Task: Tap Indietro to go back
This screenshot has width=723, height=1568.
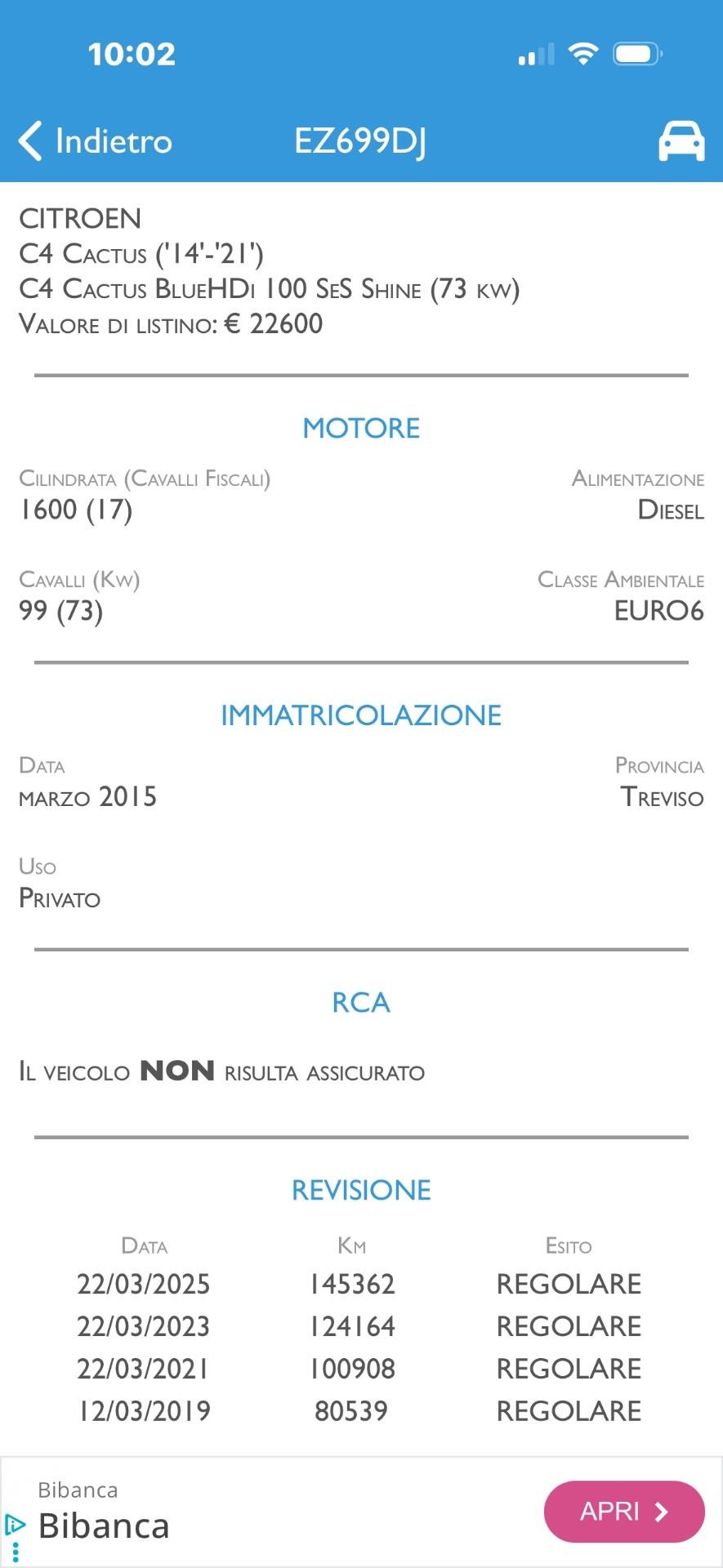Action: point(113,140)
